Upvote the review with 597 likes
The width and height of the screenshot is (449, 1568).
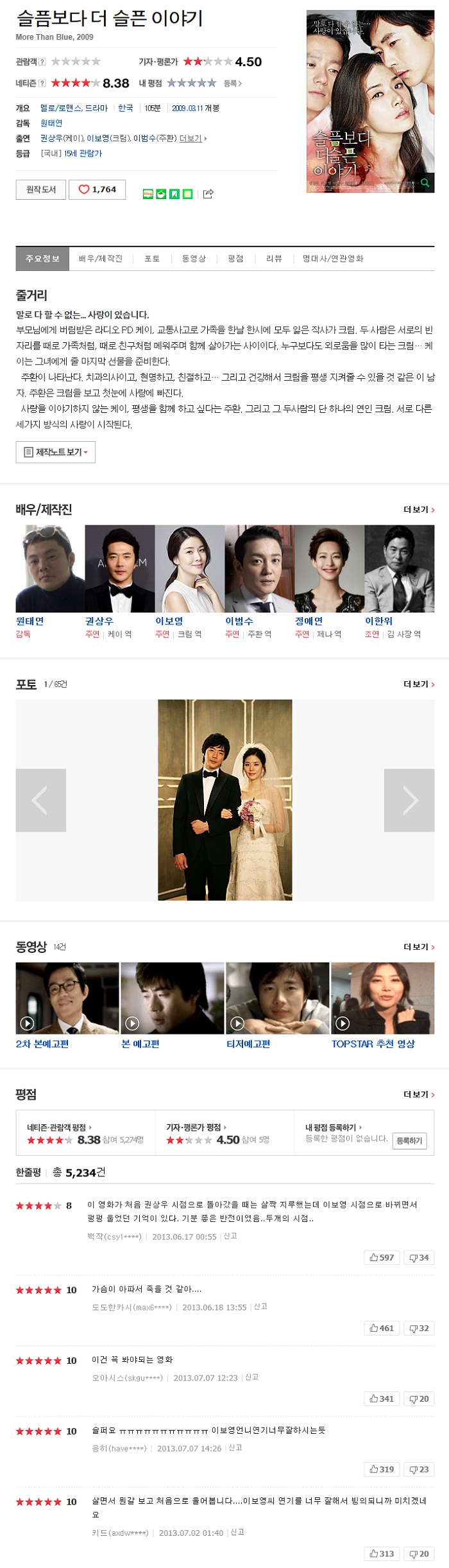point(381,1257)
